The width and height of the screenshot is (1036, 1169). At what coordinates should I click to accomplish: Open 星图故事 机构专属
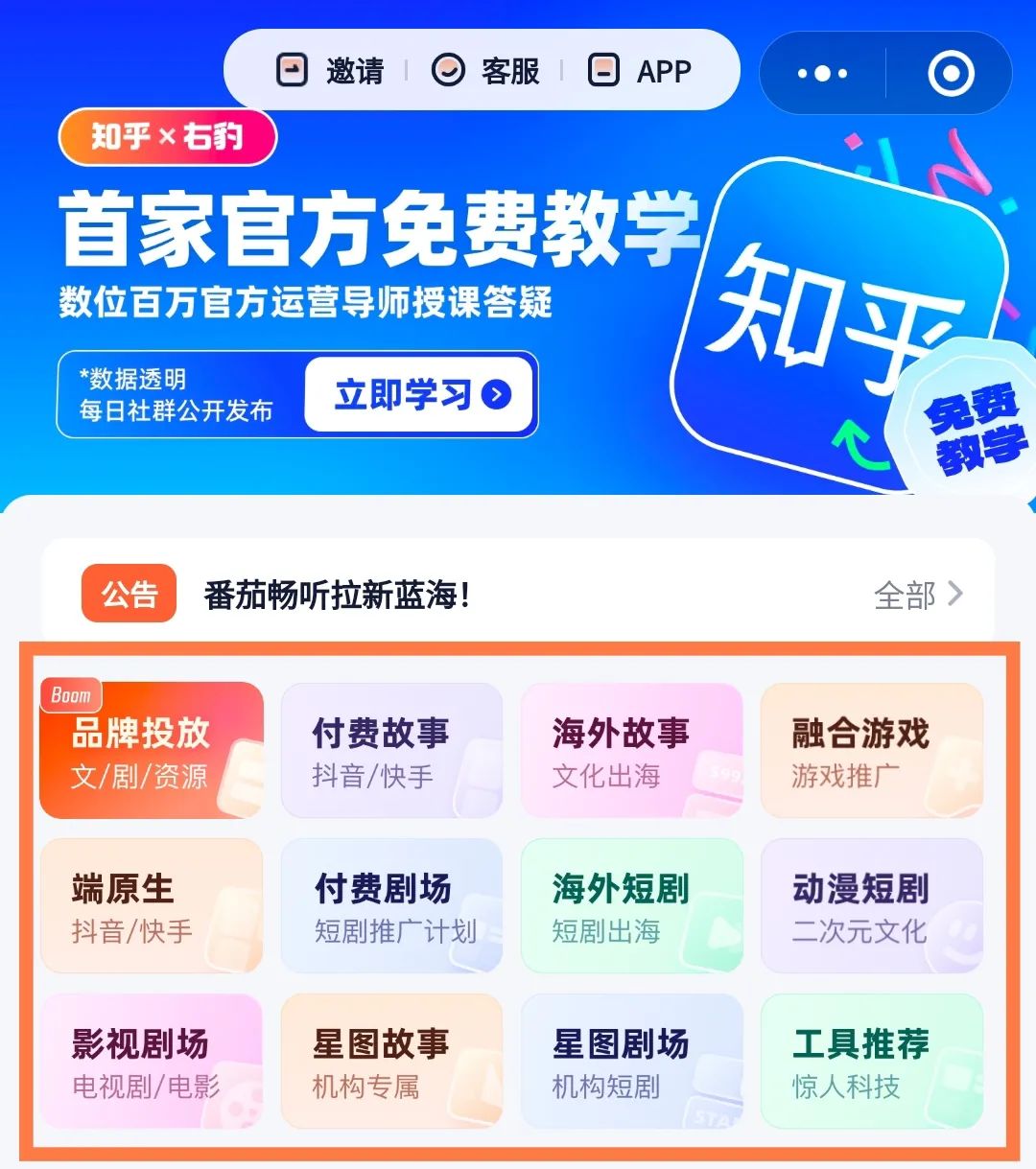tap(391, 1062)
